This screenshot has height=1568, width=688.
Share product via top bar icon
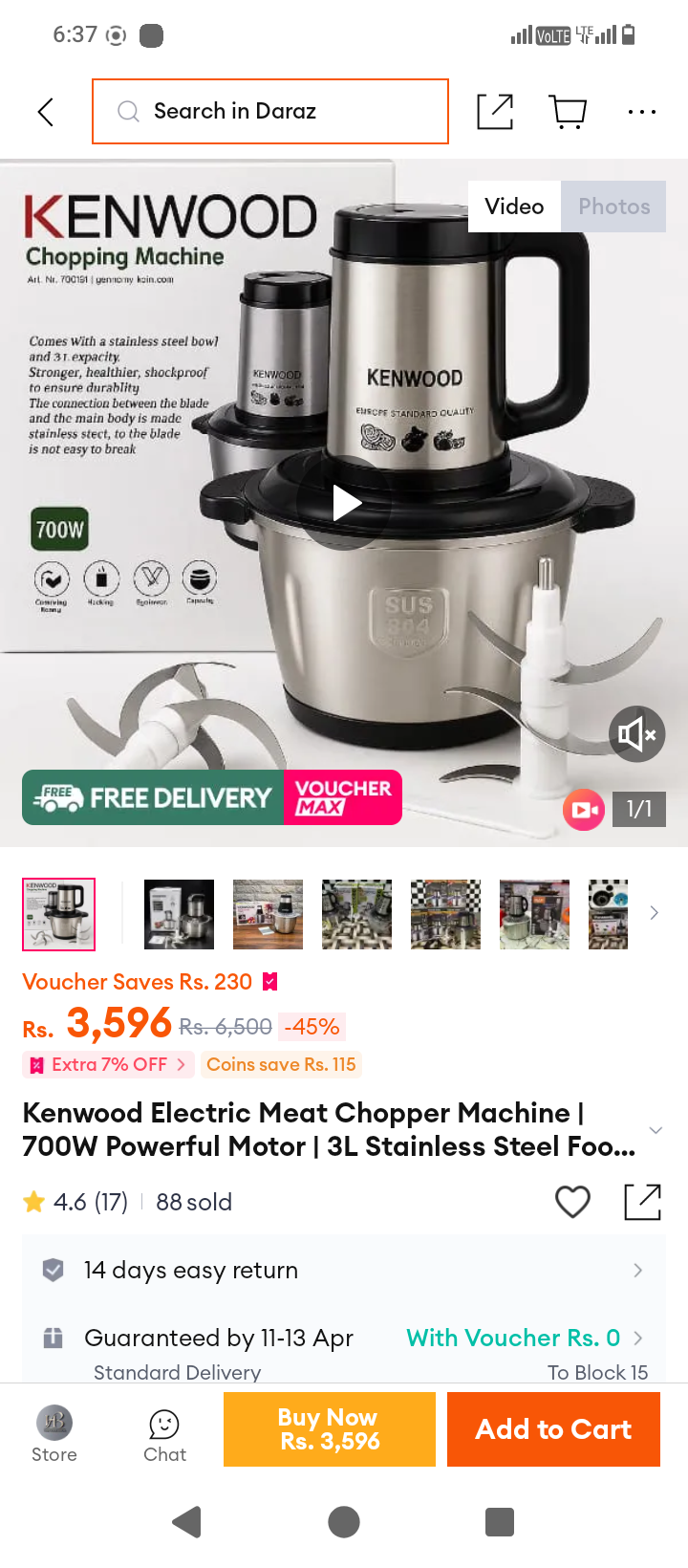coord(495,112)
